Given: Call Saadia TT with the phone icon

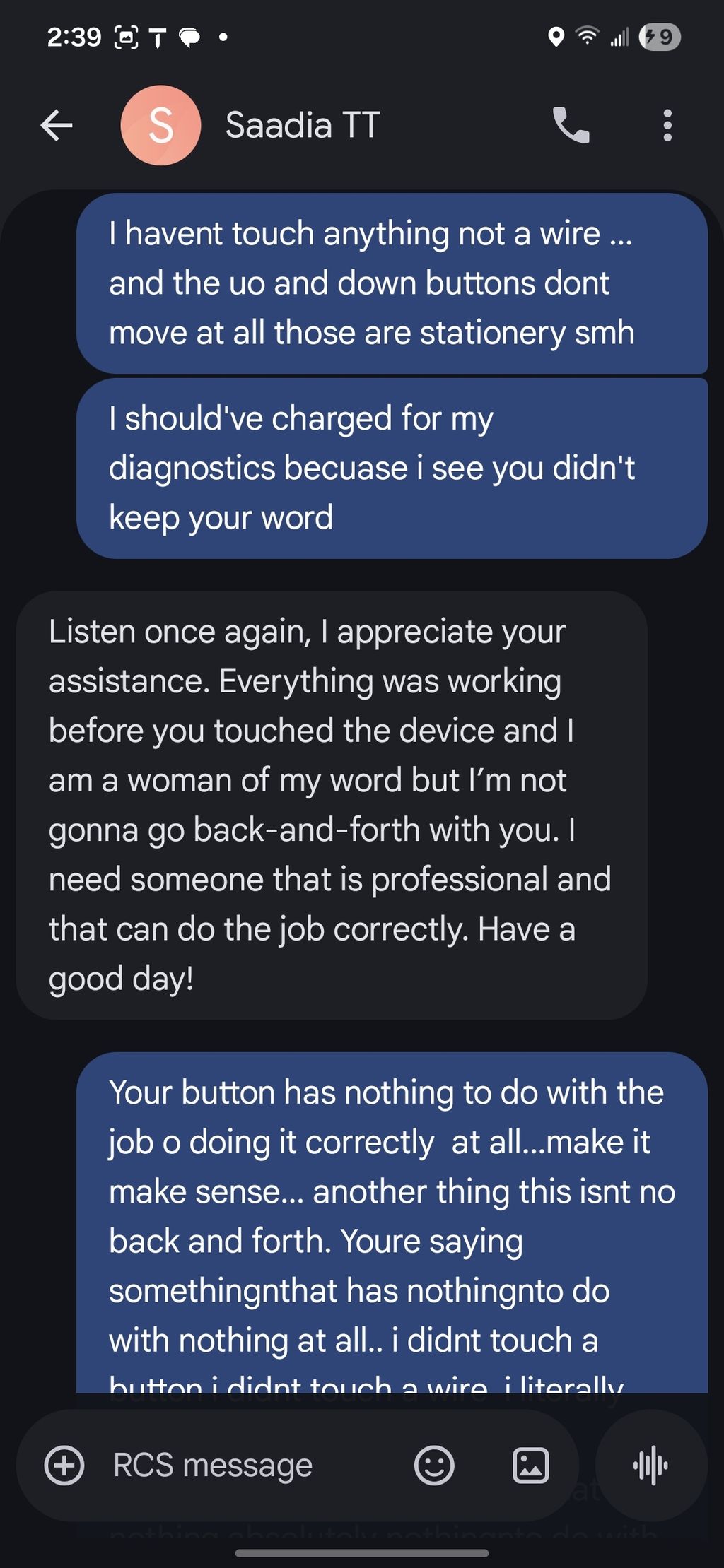Looking at the screenshot, I should point(571,126).
